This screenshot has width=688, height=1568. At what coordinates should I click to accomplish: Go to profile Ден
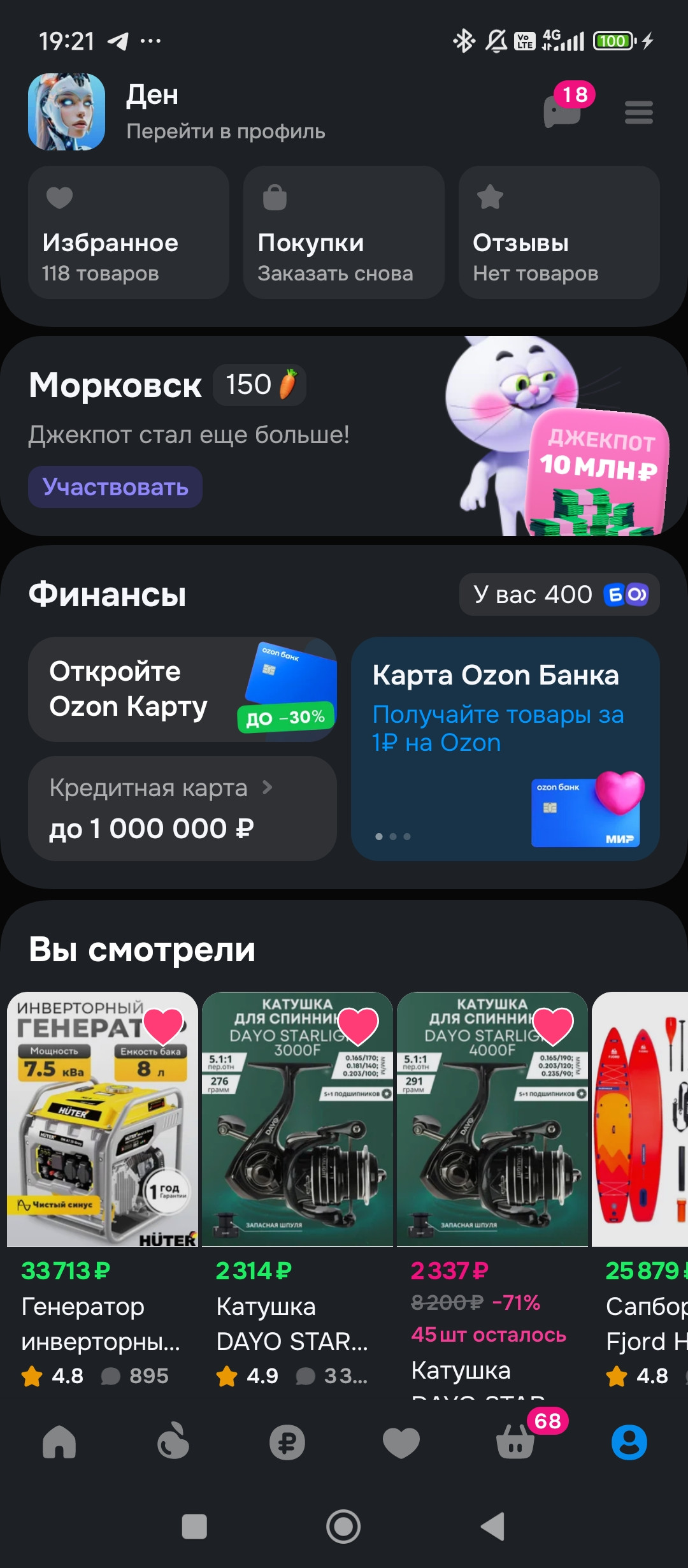coord(225,112)
